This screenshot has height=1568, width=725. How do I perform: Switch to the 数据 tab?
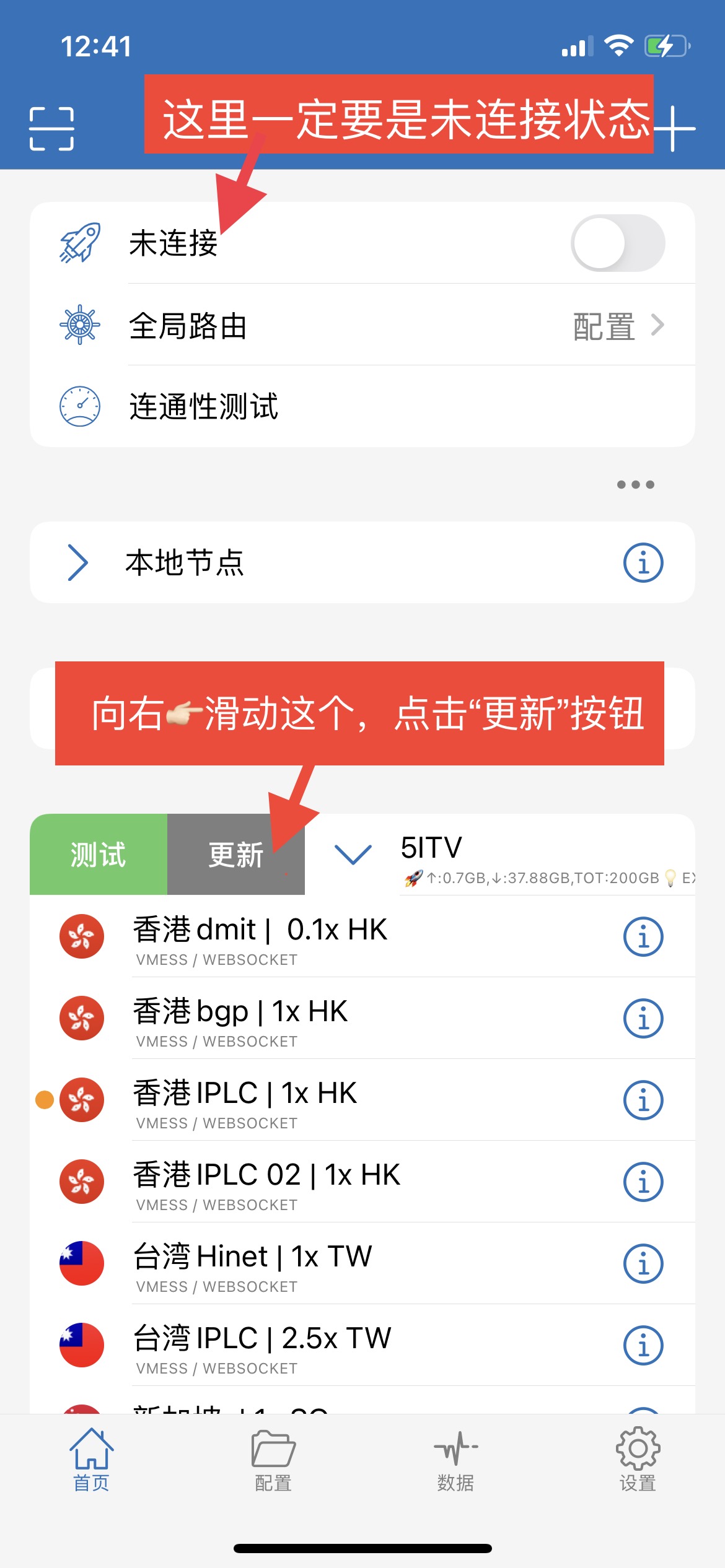[455, 1460]
